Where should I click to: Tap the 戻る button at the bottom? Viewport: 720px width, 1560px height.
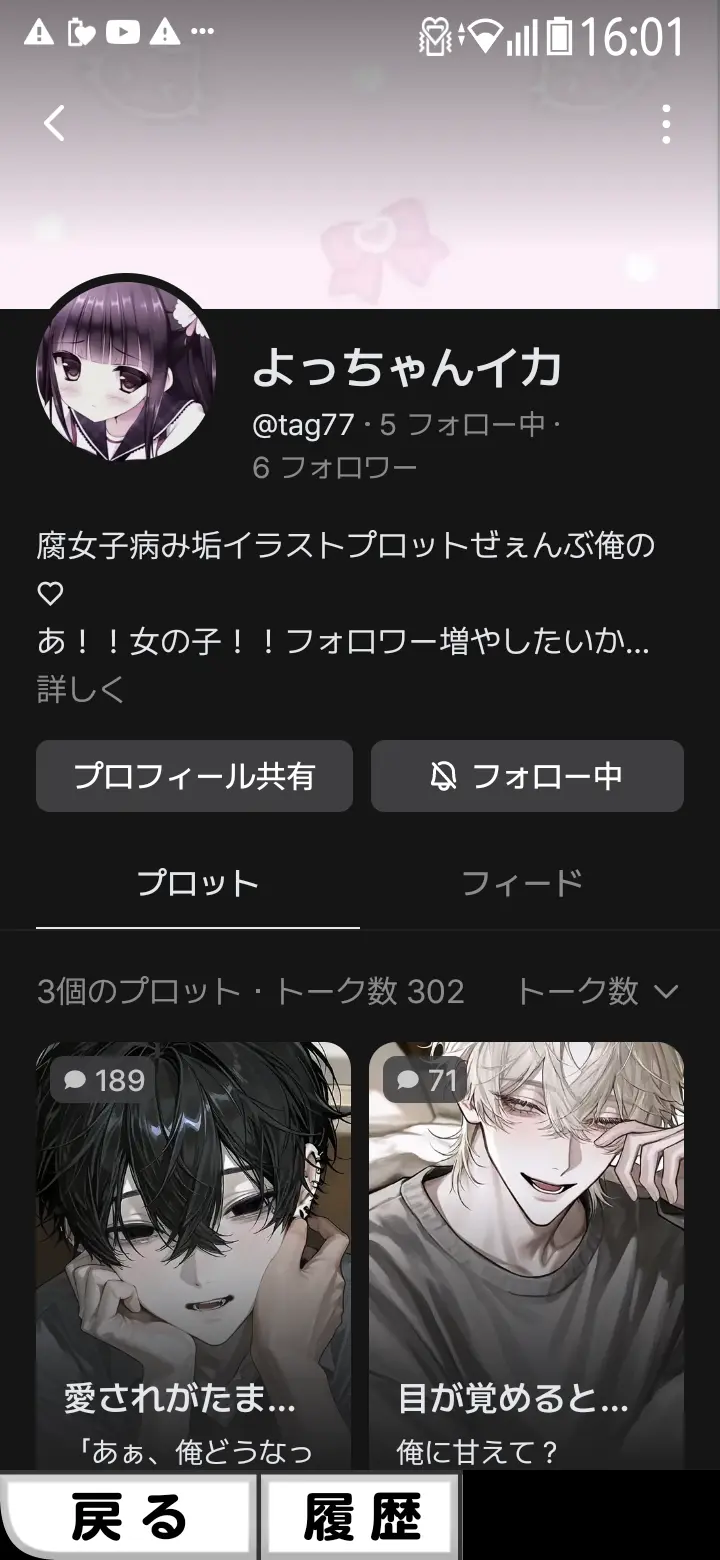click(128, 1517)
